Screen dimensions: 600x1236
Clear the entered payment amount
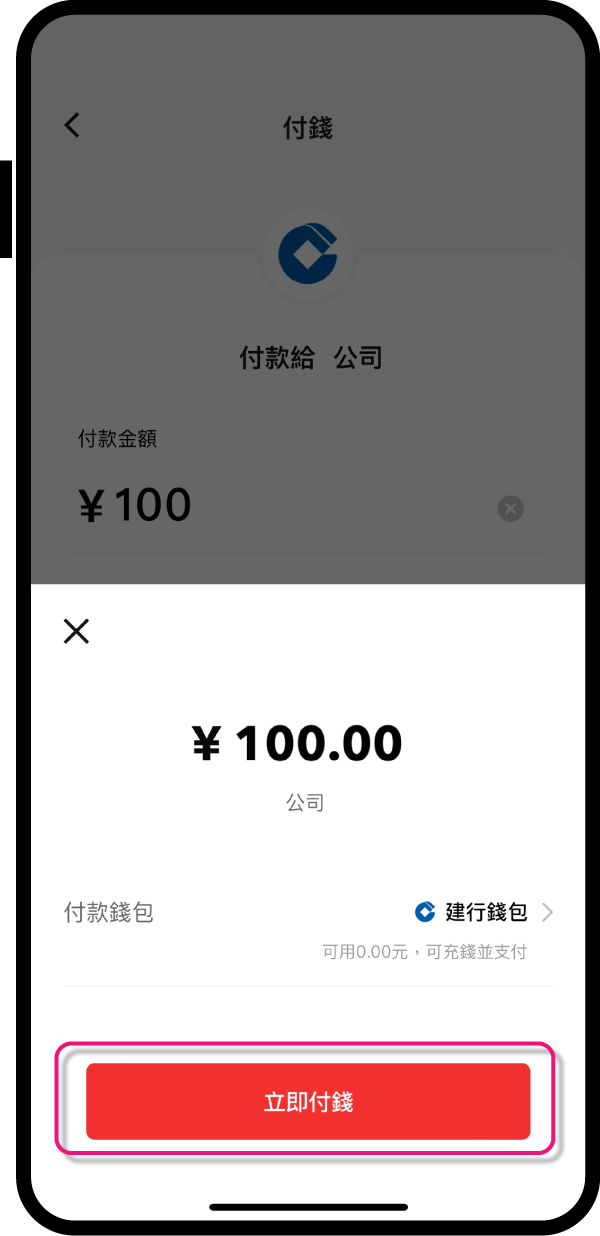511,509
